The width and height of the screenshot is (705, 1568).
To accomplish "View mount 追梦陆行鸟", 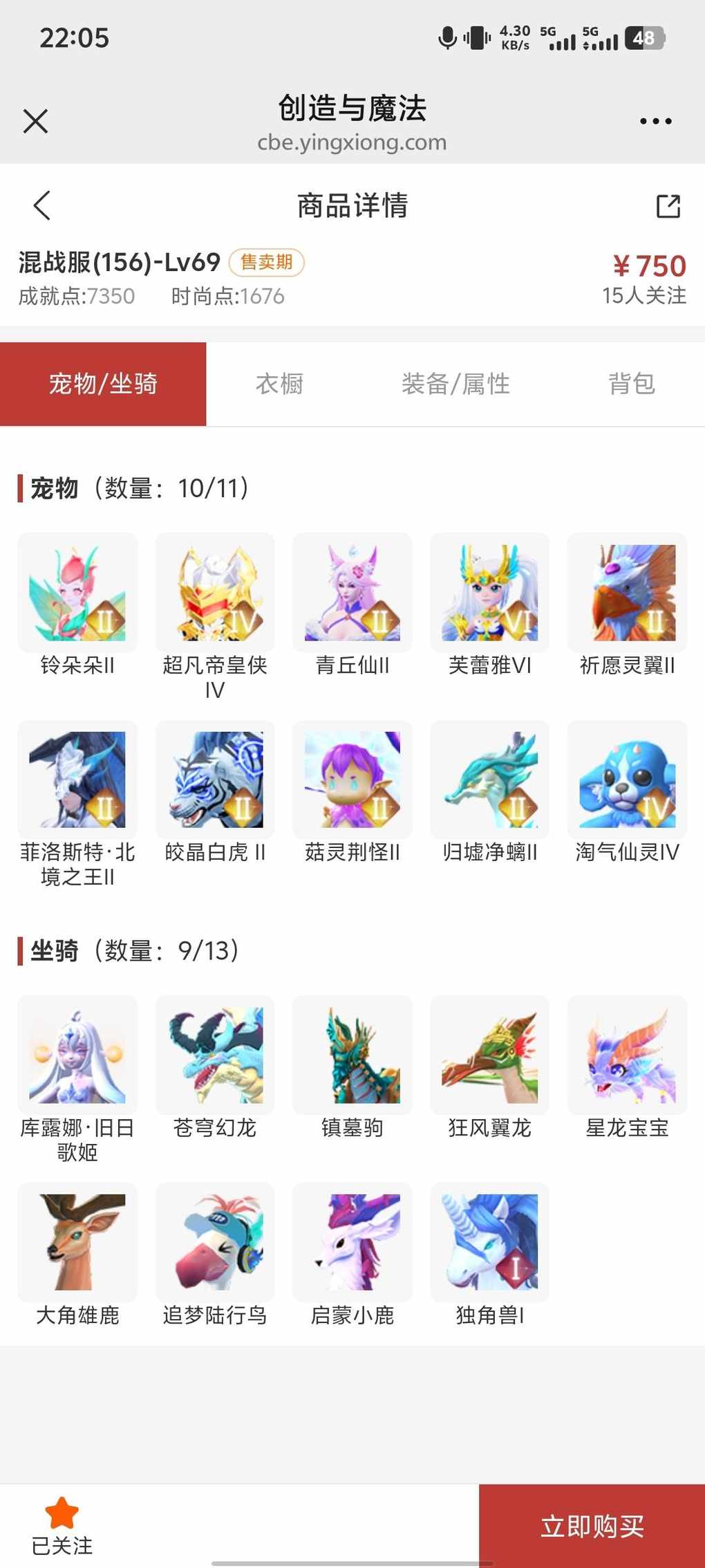I will [215, 1255].
